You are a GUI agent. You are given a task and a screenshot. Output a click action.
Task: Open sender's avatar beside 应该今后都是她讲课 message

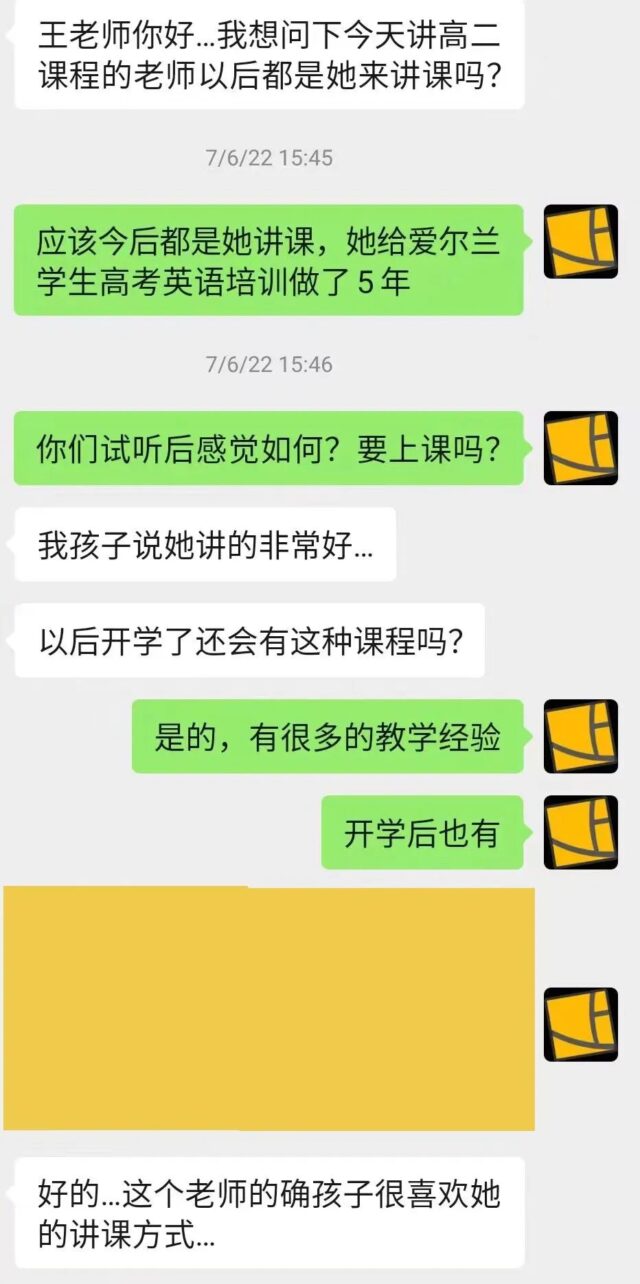[x=580, y=241]
